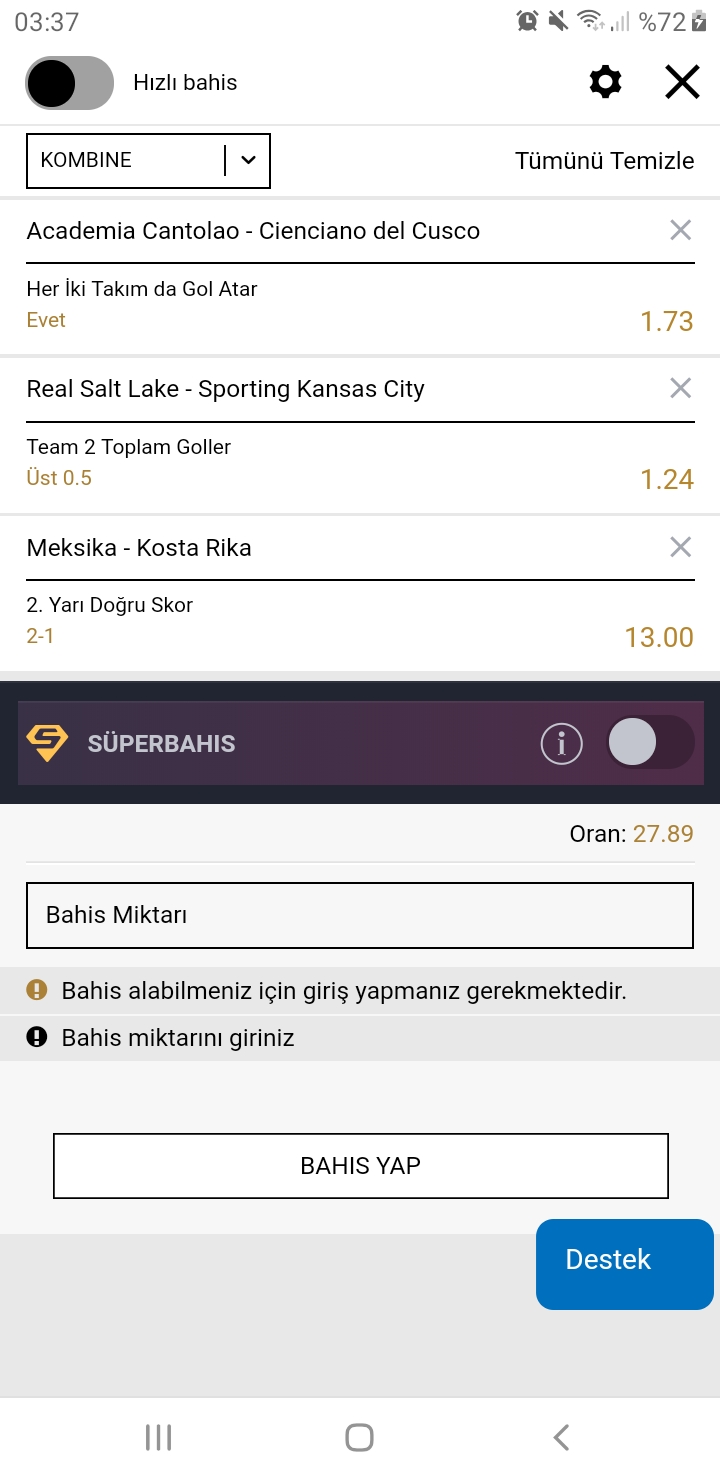Screen dimensions: 720x1480
Task: Open recent apps from navigation bar
Action: tap(158, 1438)
